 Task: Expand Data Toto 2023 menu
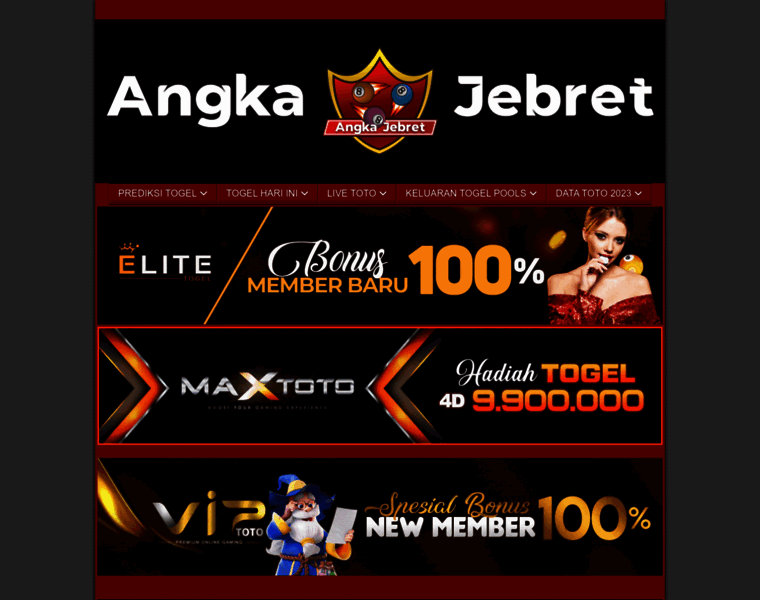click(x=598, y=193)
